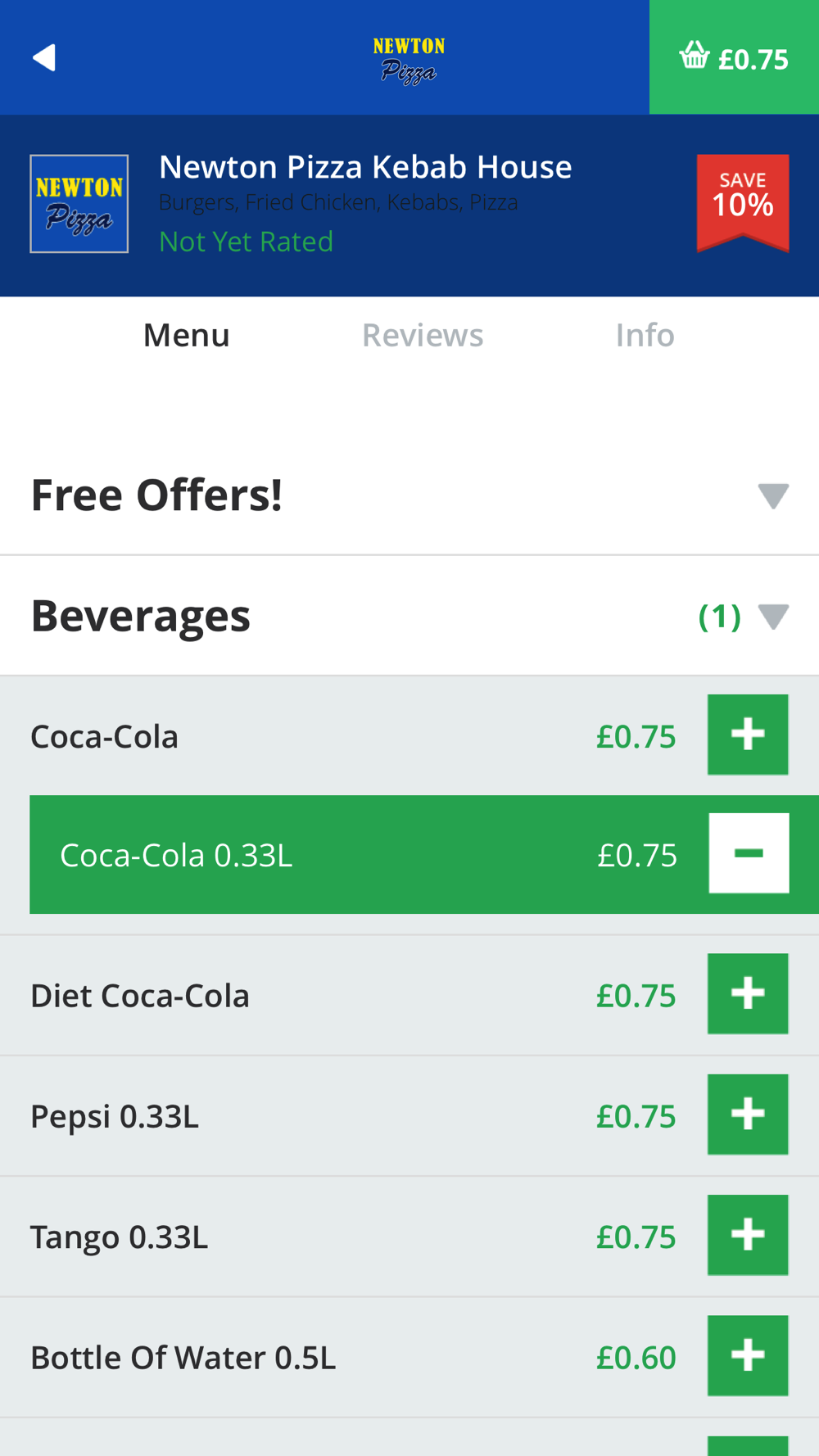Go back using the top-left arrow
Screen dimensions: 819x1456
(44, 57)
